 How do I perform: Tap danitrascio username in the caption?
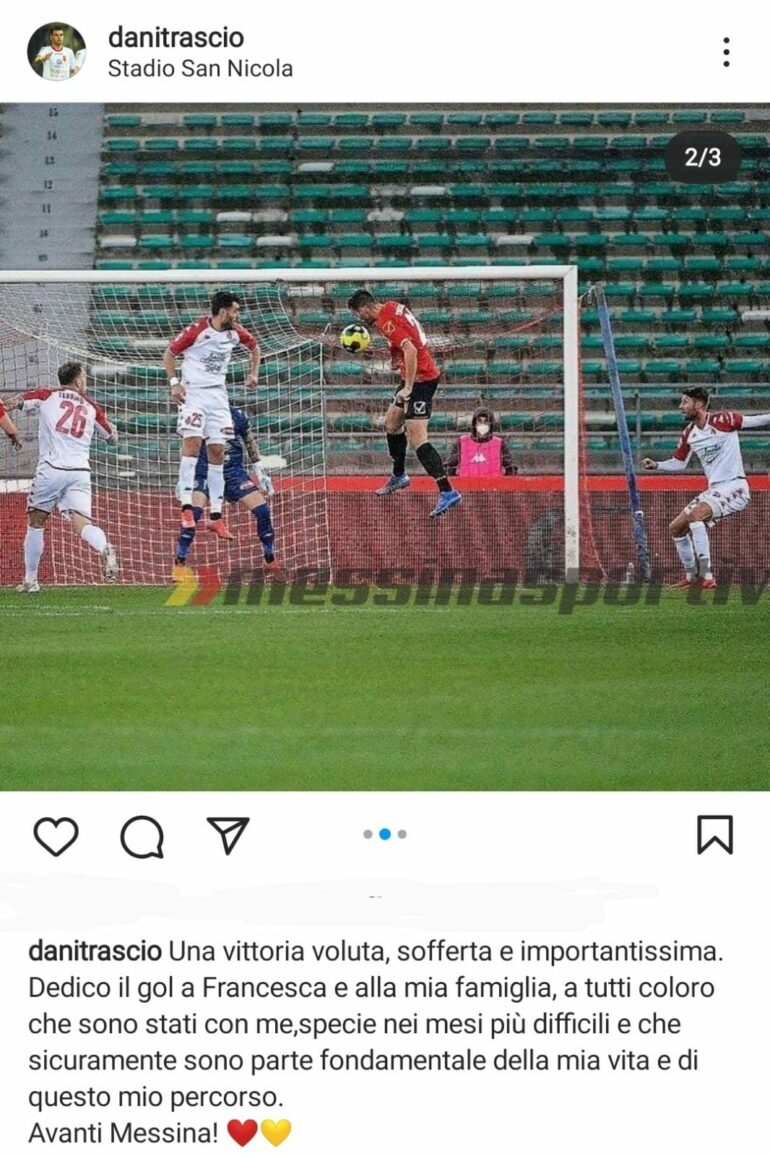94,950
